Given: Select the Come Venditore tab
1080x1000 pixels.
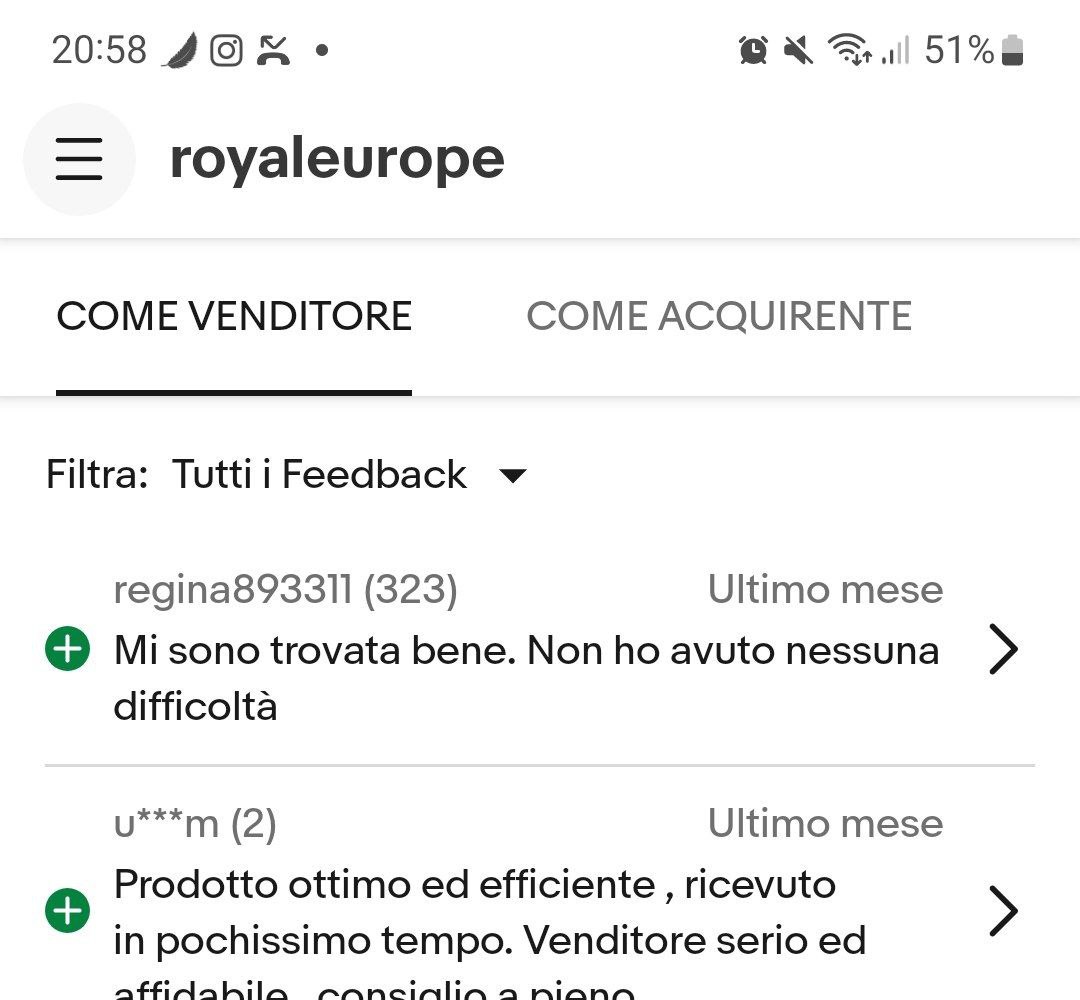Looking at the screenshot, I should (234, 317).
